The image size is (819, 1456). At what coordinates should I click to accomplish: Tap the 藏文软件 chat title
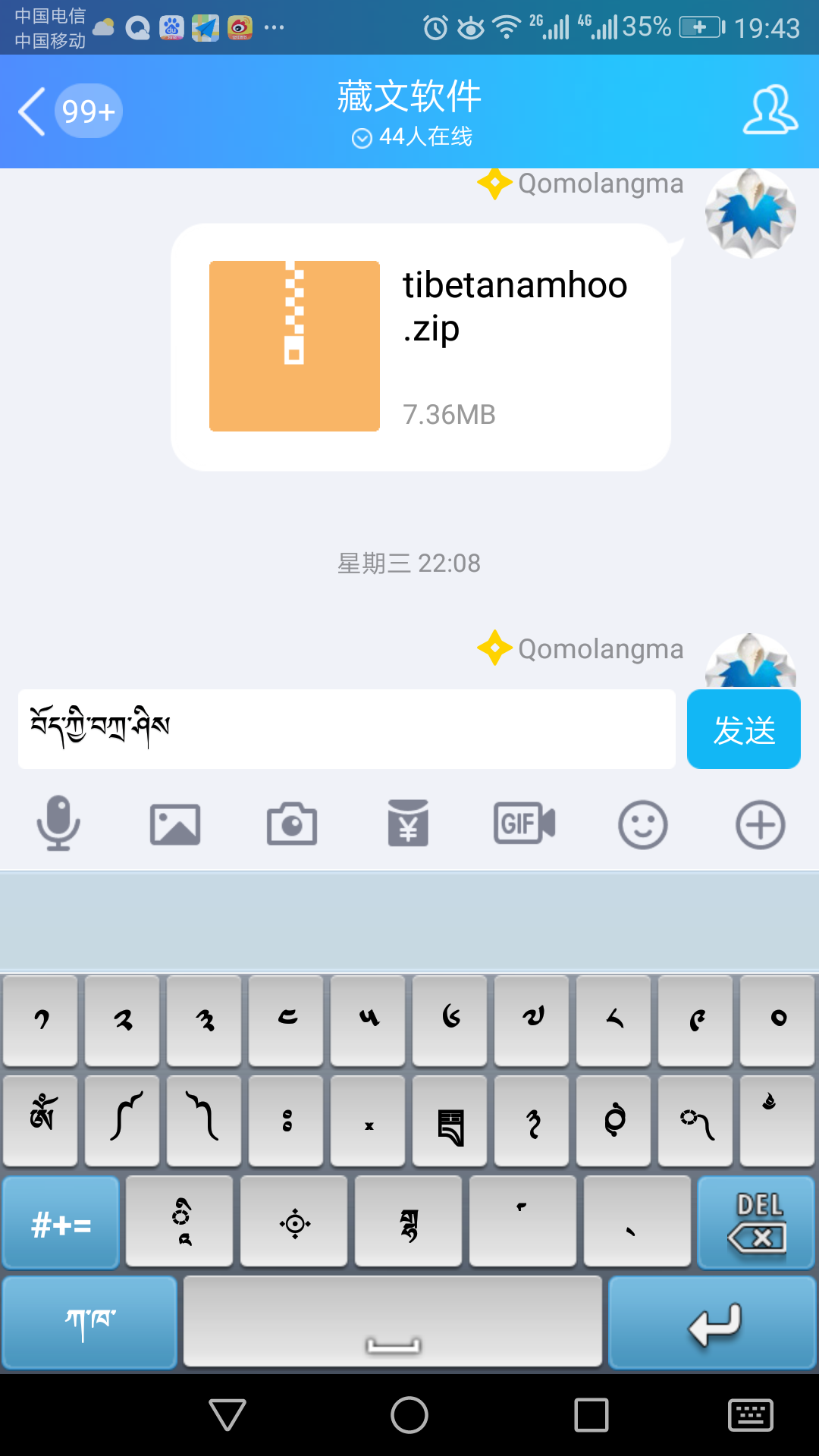tap(409, 97)
